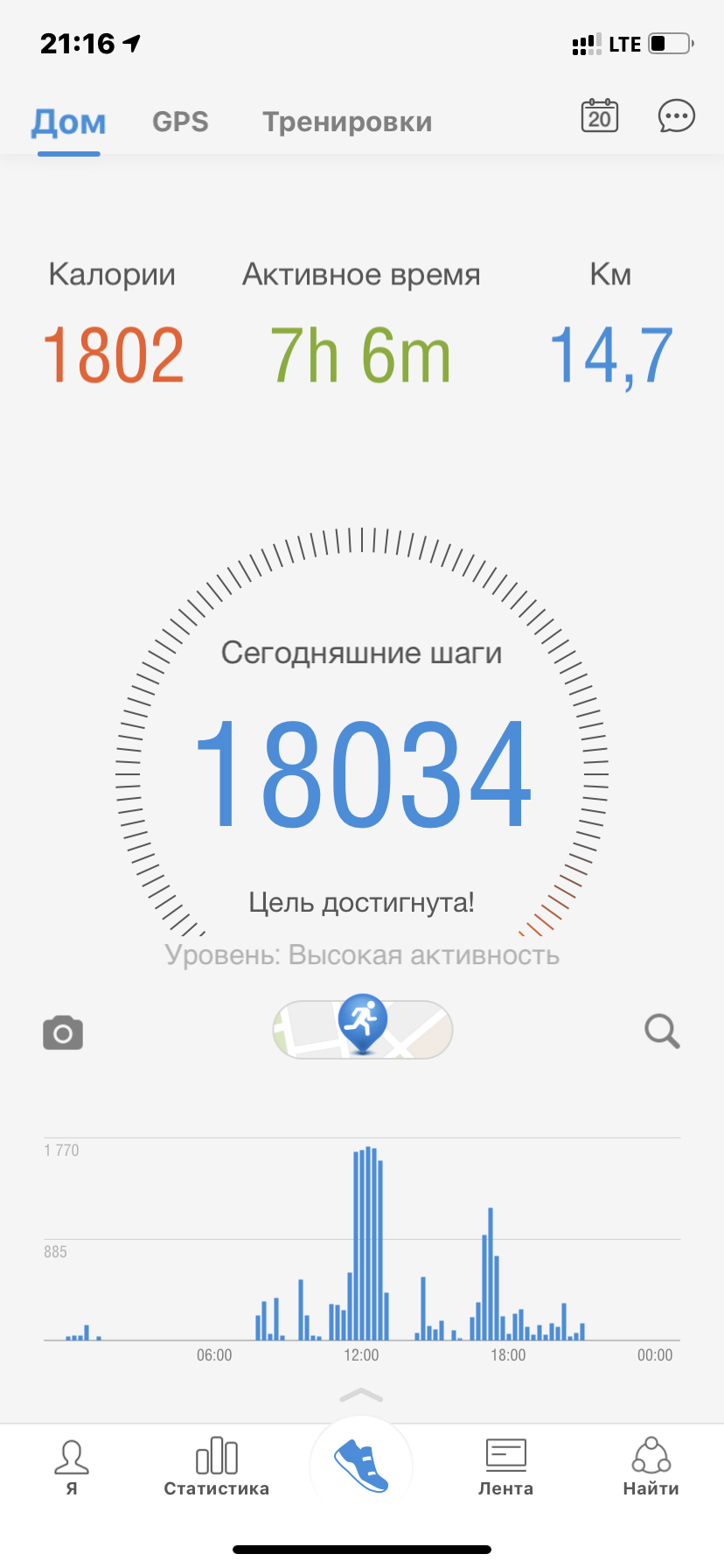
Task: Open search with the magnifier icon
Action: [x=662, y=1032]
